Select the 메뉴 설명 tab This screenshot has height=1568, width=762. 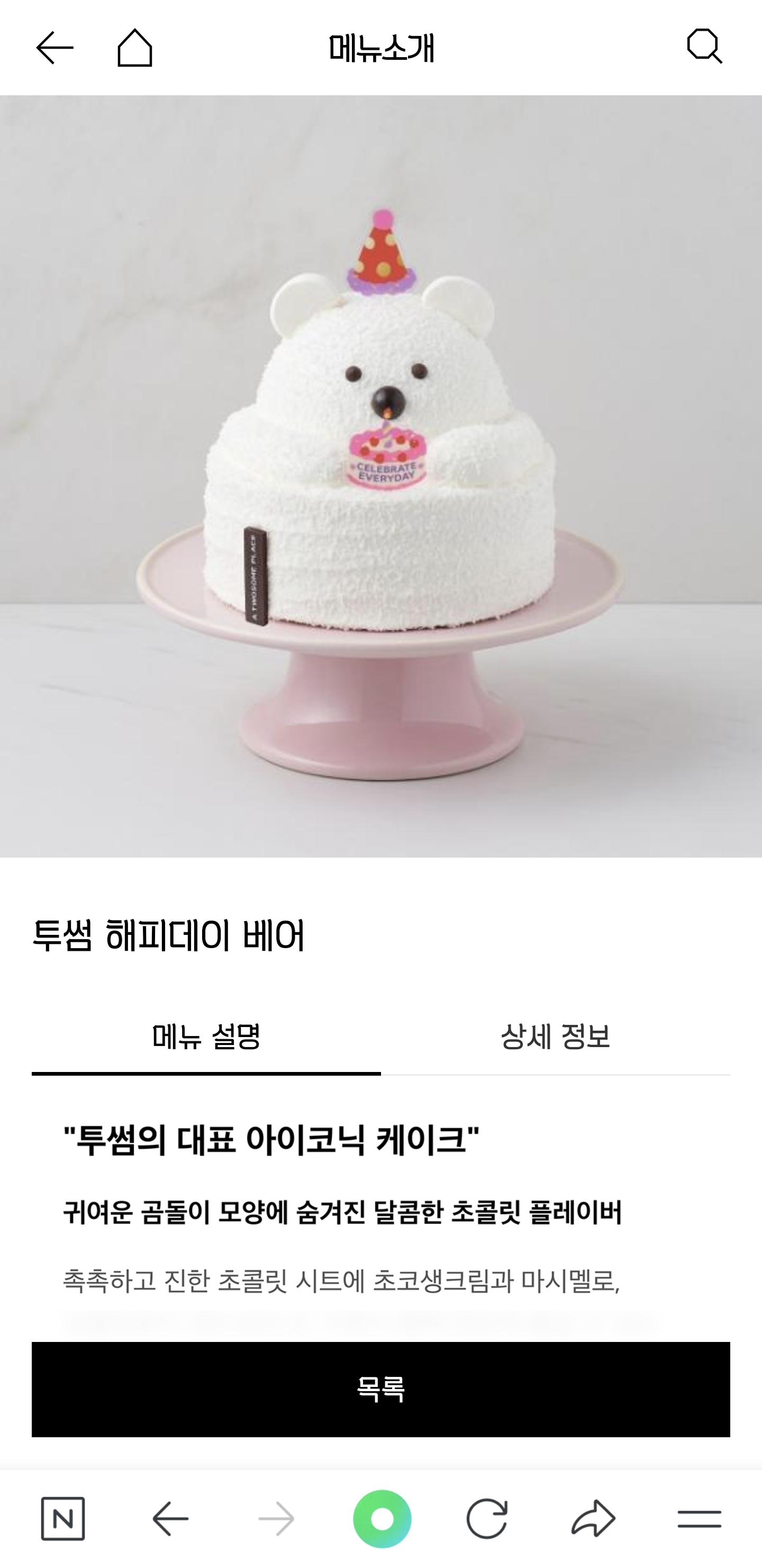pos(206,1037)
